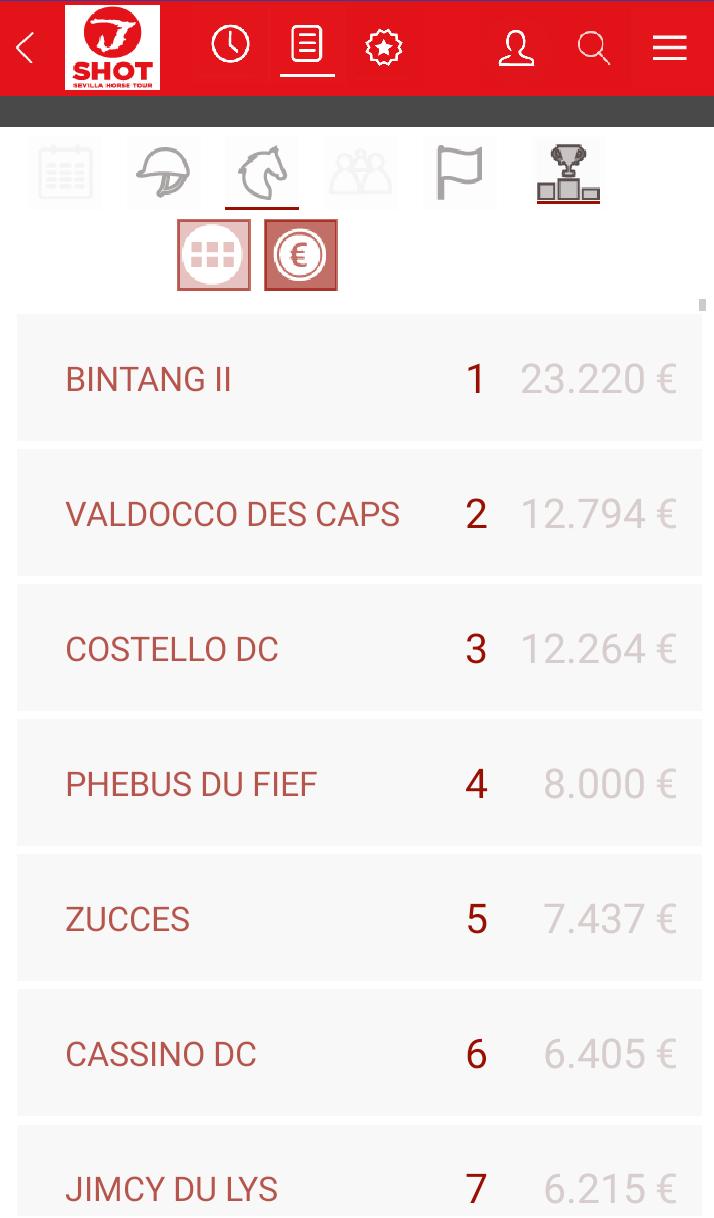
Task: Open BINTANG II horse row
Action: (x=359, y=378)
